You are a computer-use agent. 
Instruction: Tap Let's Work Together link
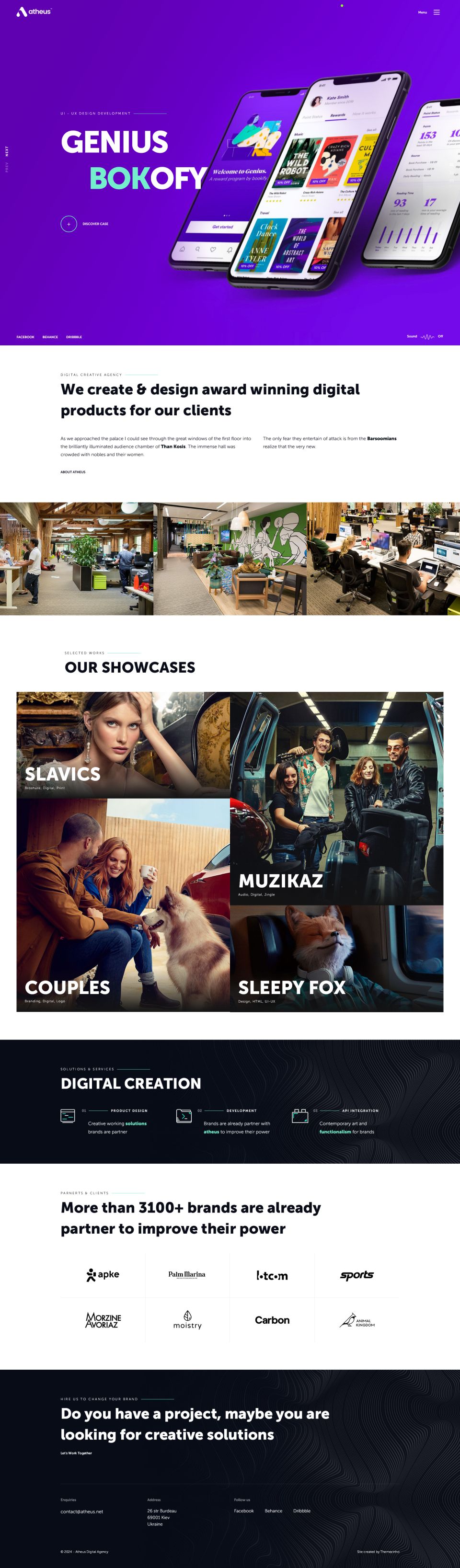[x=76, y=1453]
